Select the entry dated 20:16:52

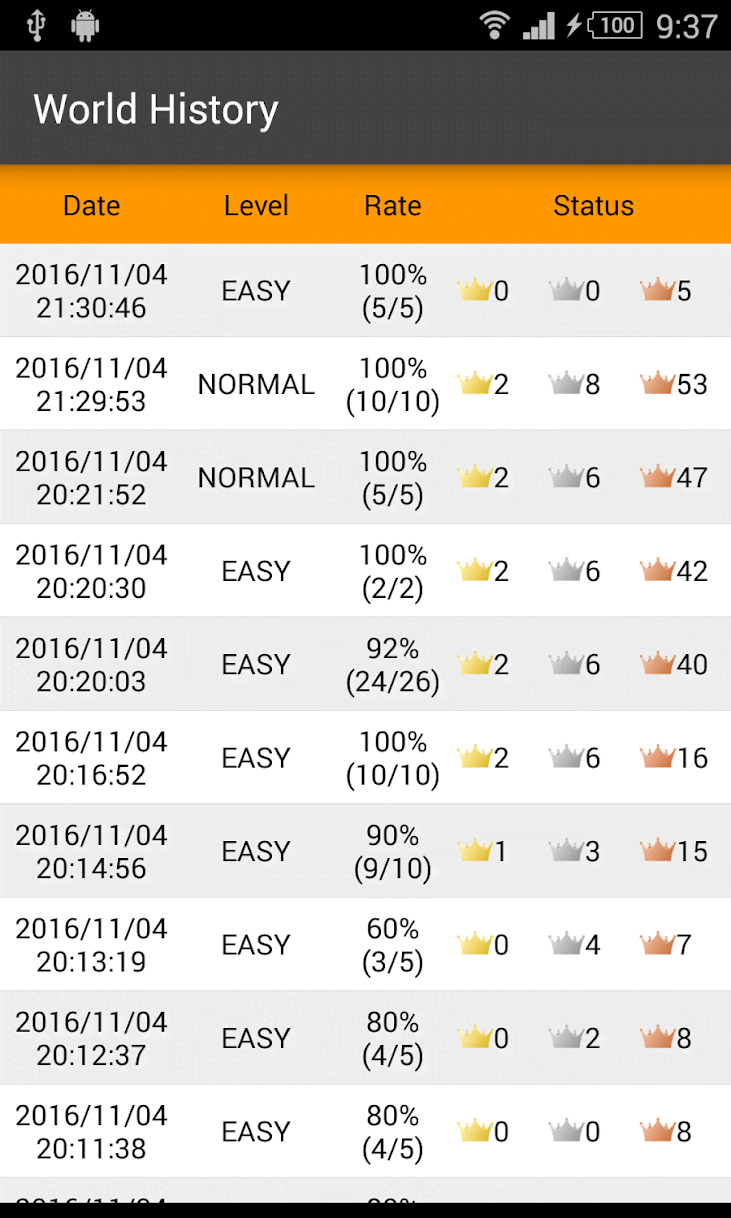pyautogui.click(x=365, y=758)
